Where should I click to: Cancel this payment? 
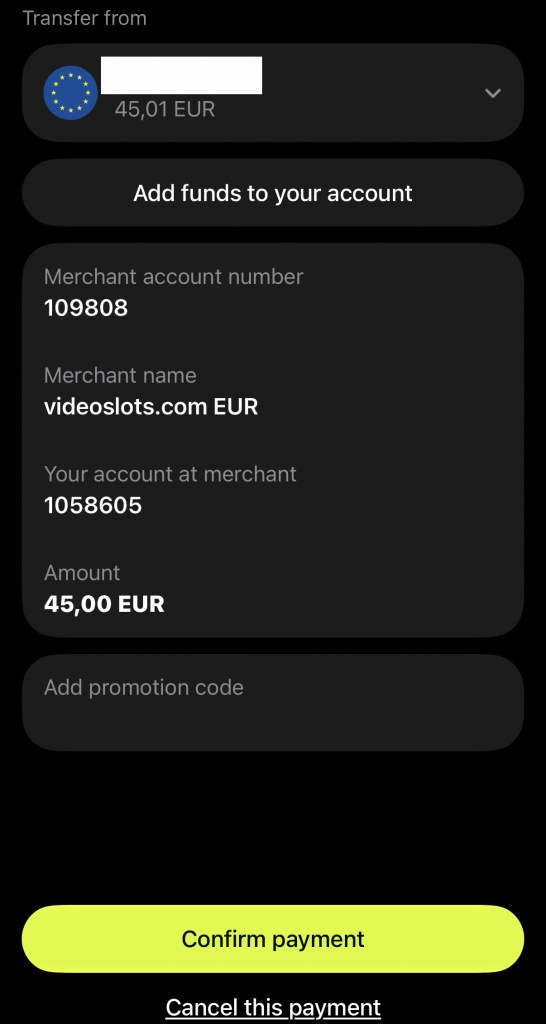[273, 1007]
